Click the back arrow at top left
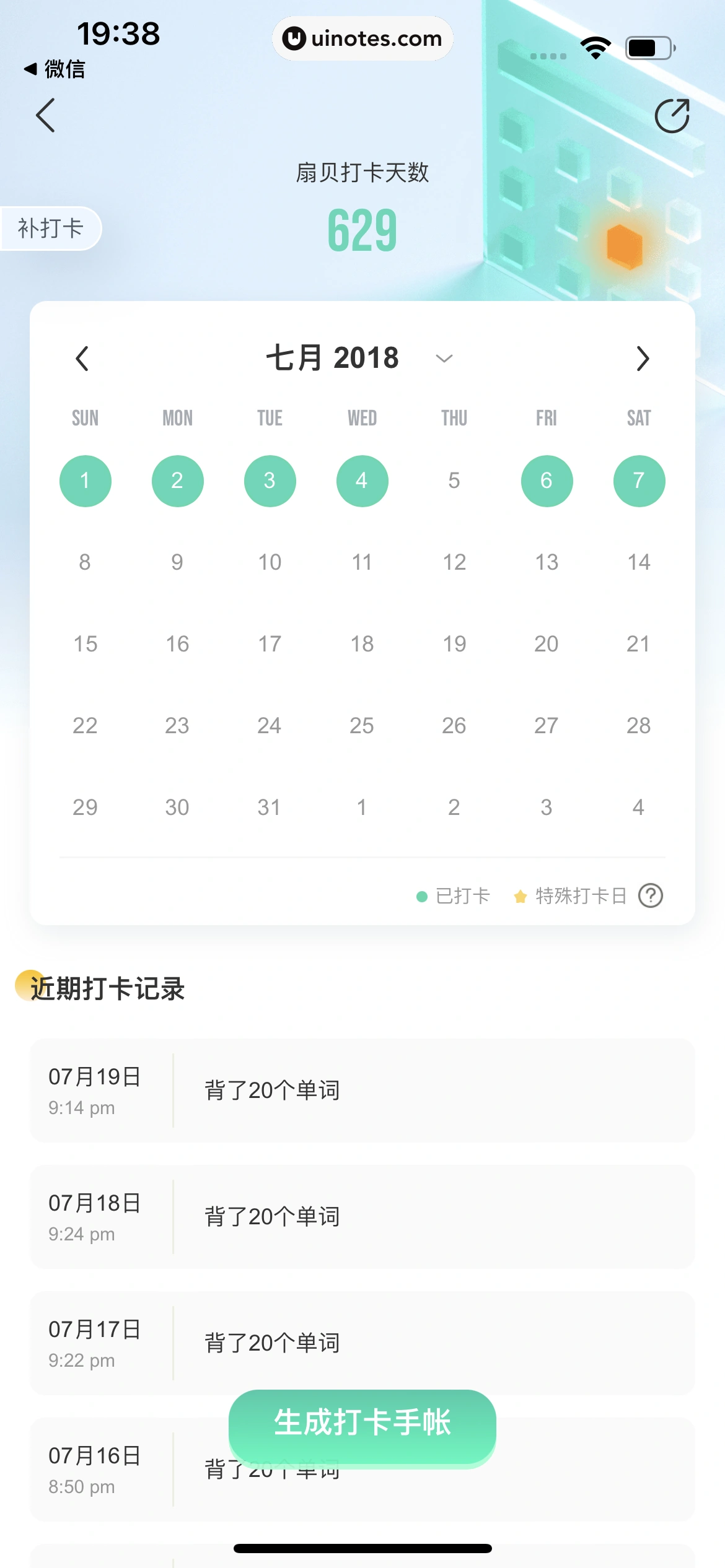The height and width of the screenshot is (1568, 725). click(x=45, y=116)
